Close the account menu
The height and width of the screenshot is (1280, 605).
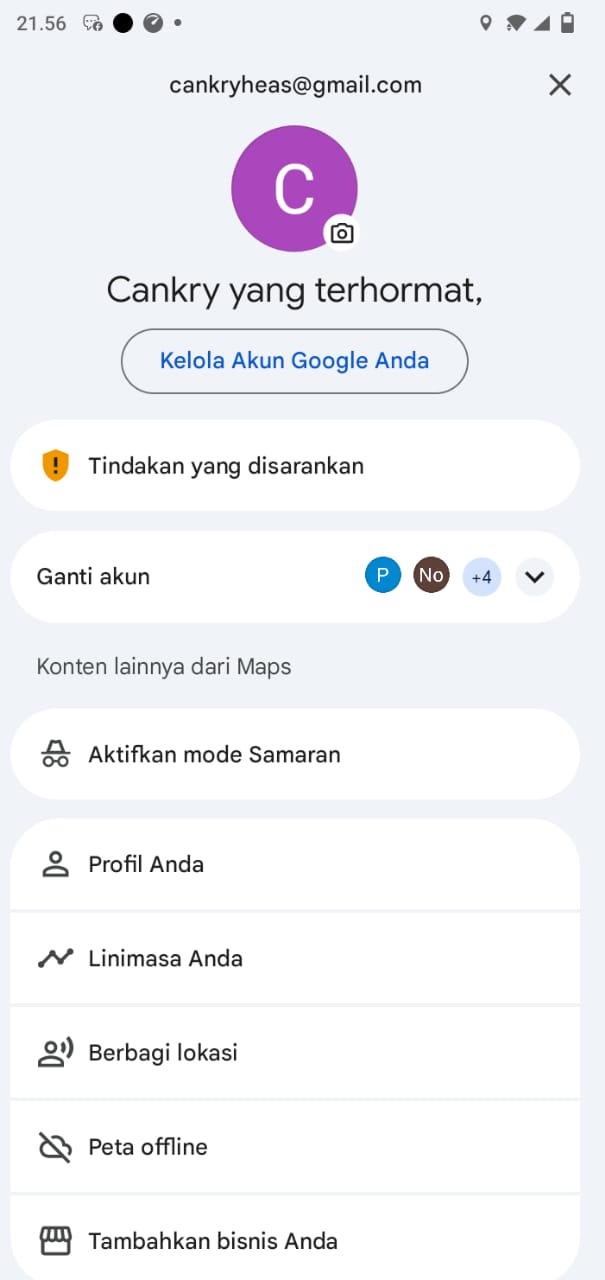coord(560,85)
